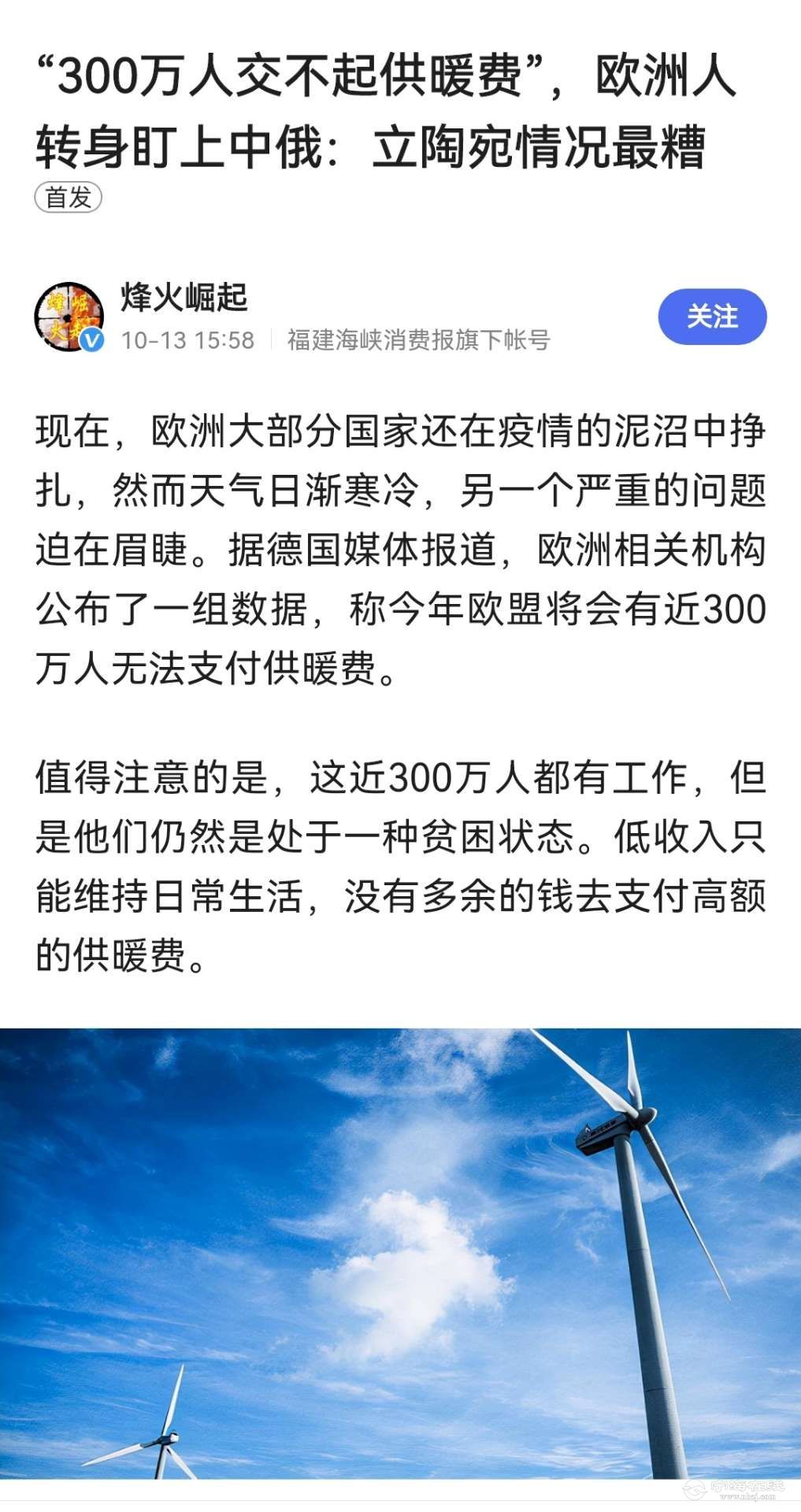Viewport: 801px width, 1512px height.
Task: Open 烽火崛起's profile avatar
Action: tap(70, 317)
